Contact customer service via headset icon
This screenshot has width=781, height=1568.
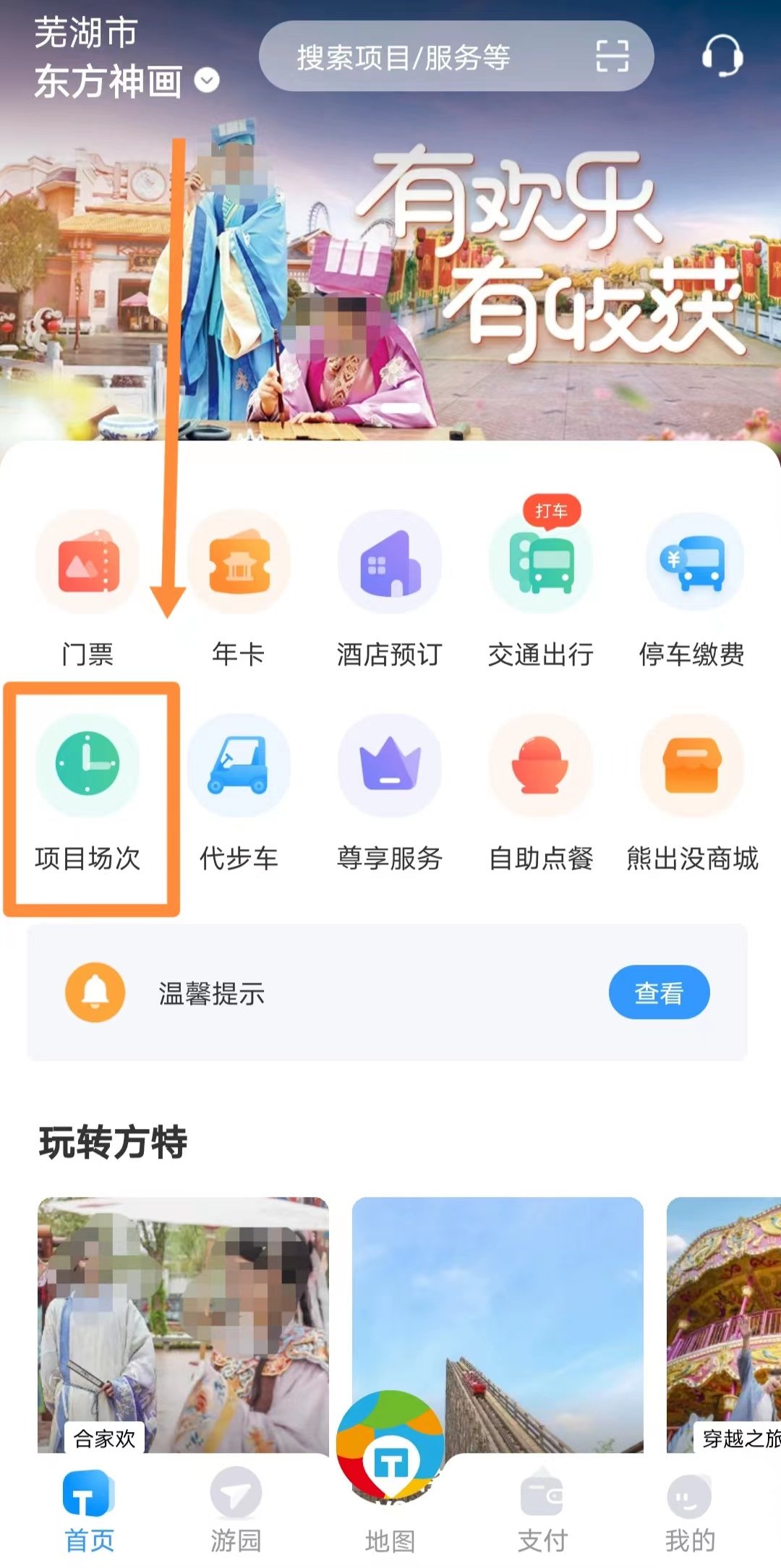tap(722, 56)
